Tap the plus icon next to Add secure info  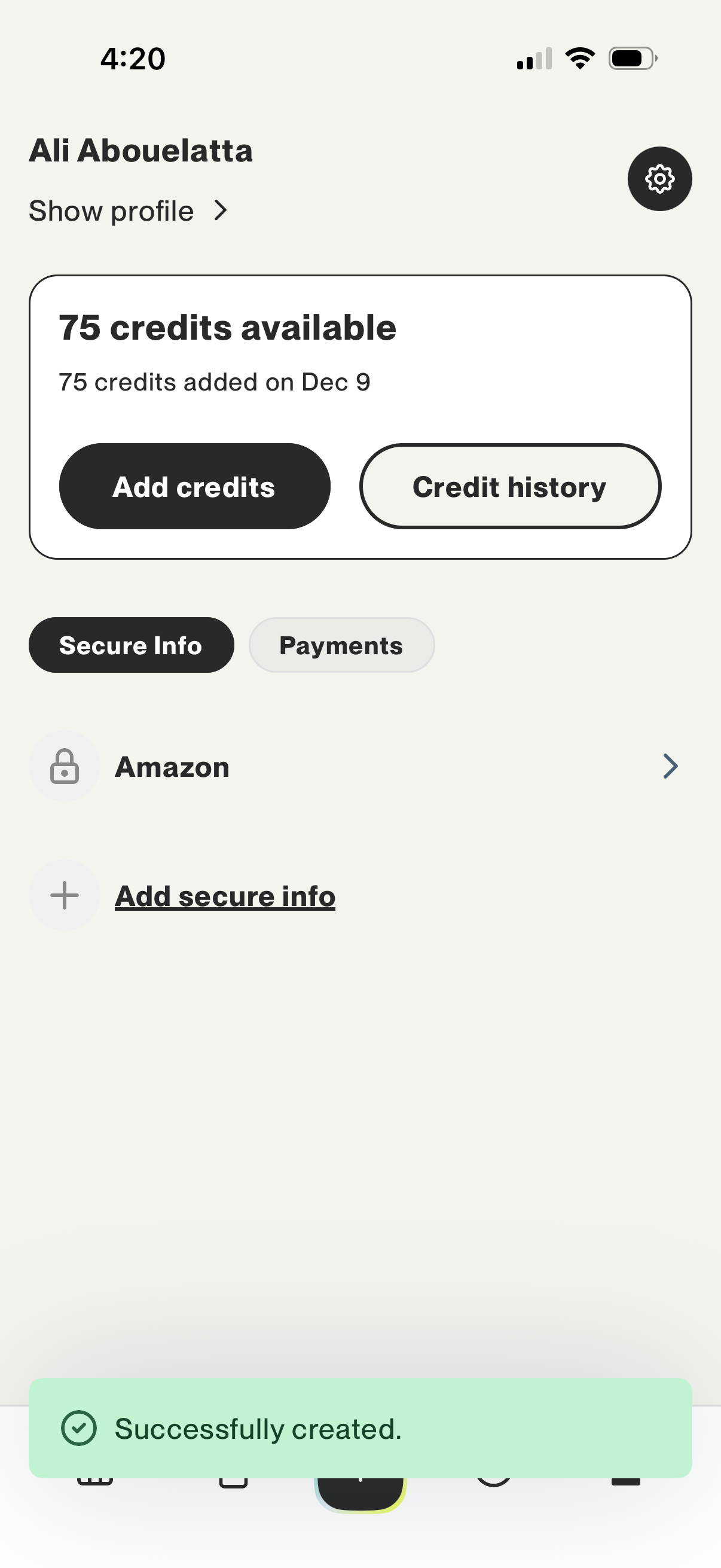click(x=65, y=895)
